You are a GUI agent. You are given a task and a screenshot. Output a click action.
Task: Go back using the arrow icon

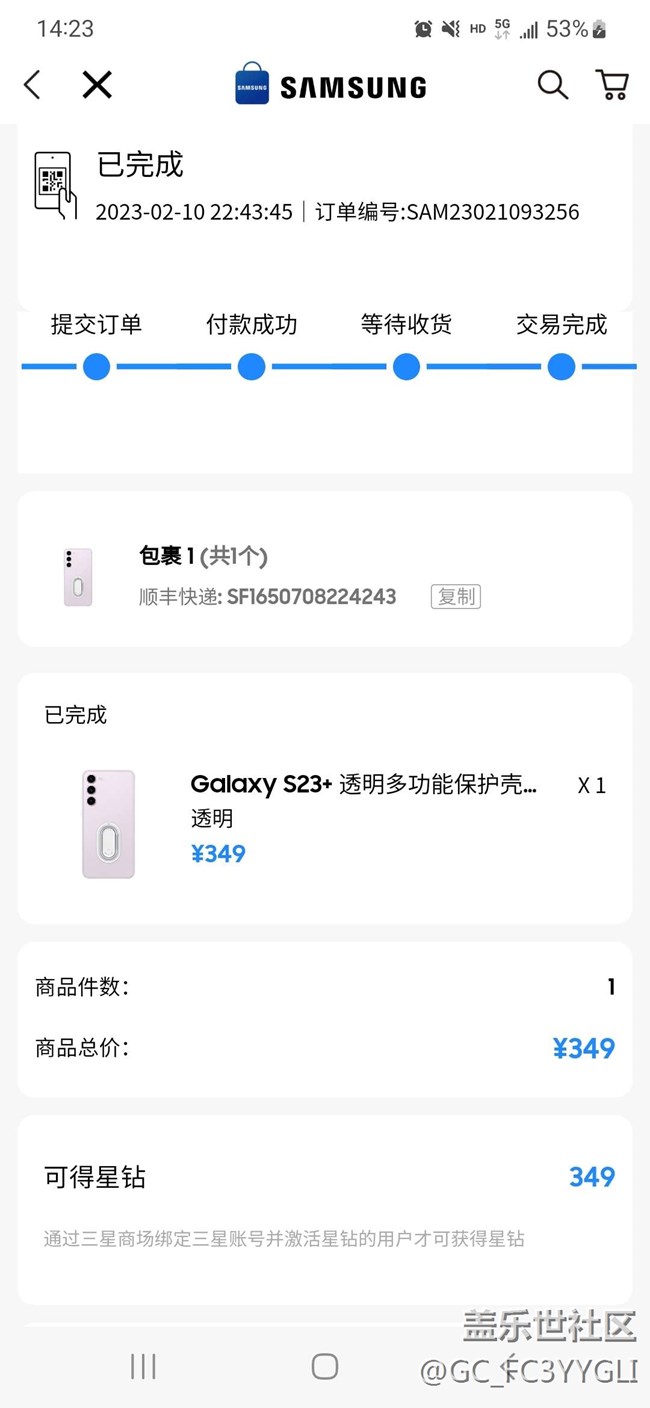point(32,85)
